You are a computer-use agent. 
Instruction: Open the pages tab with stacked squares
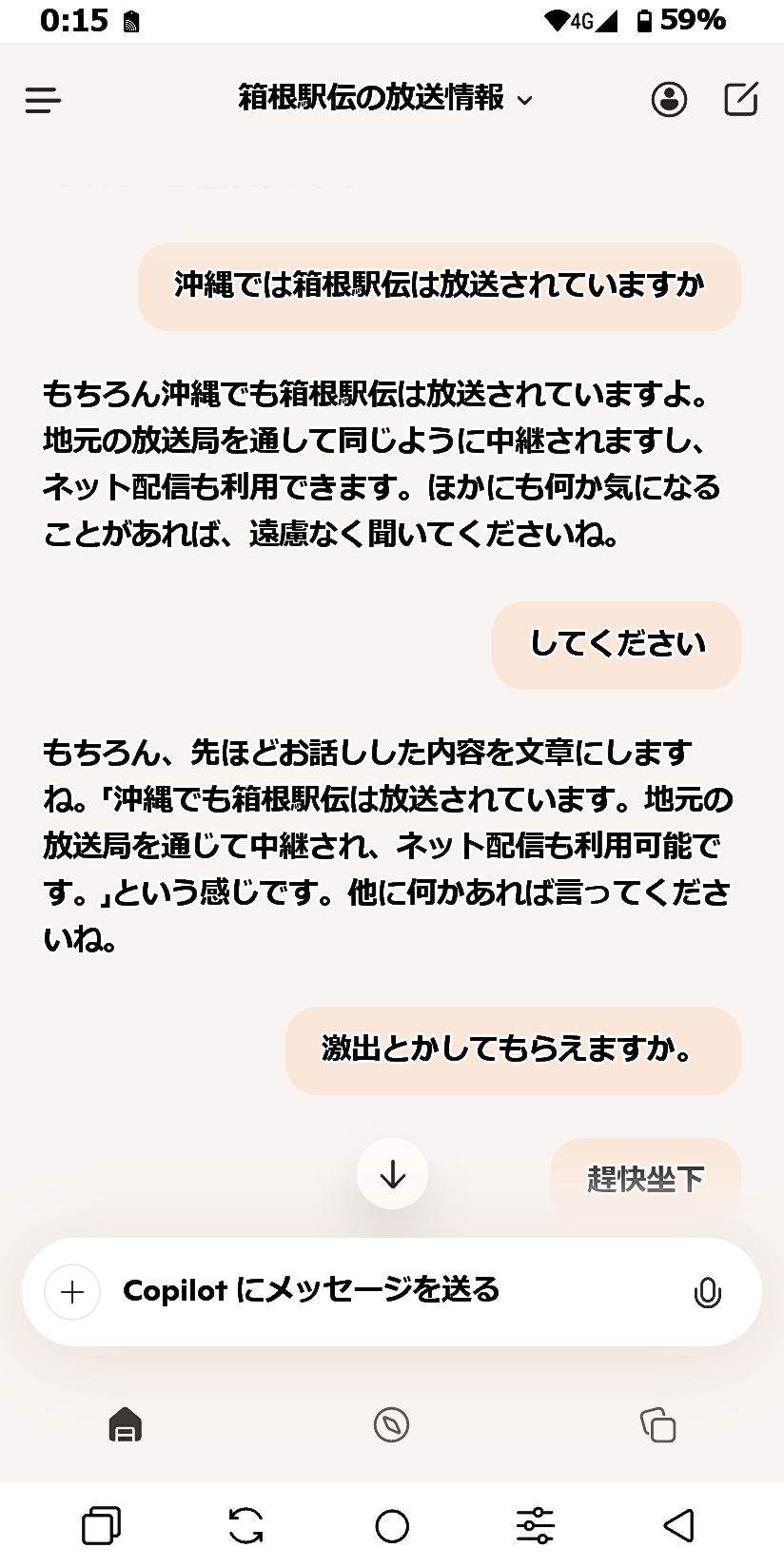tap(657, 1424)
